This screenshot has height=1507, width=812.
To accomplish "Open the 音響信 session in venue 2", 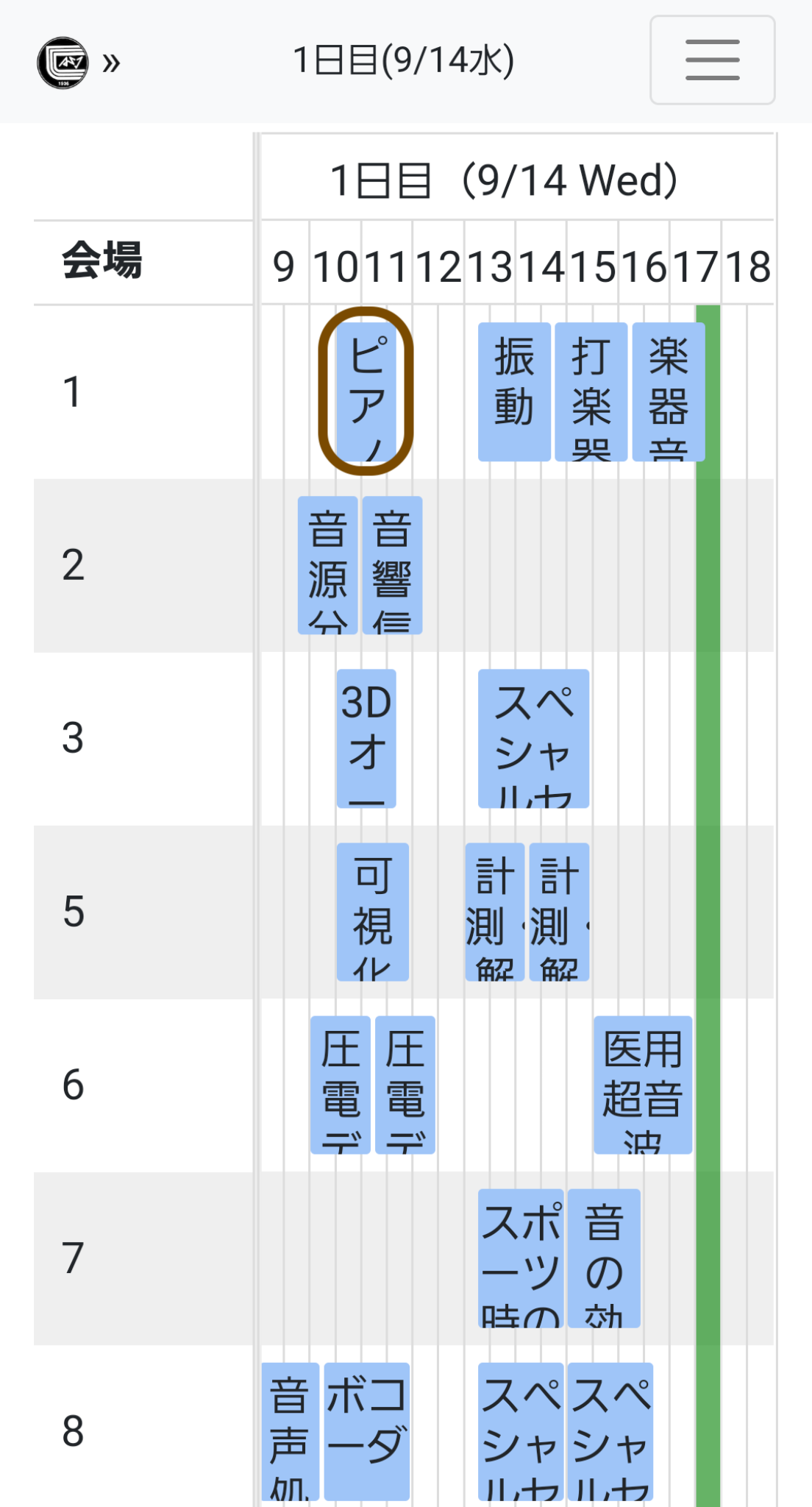I will pos(392,565).
